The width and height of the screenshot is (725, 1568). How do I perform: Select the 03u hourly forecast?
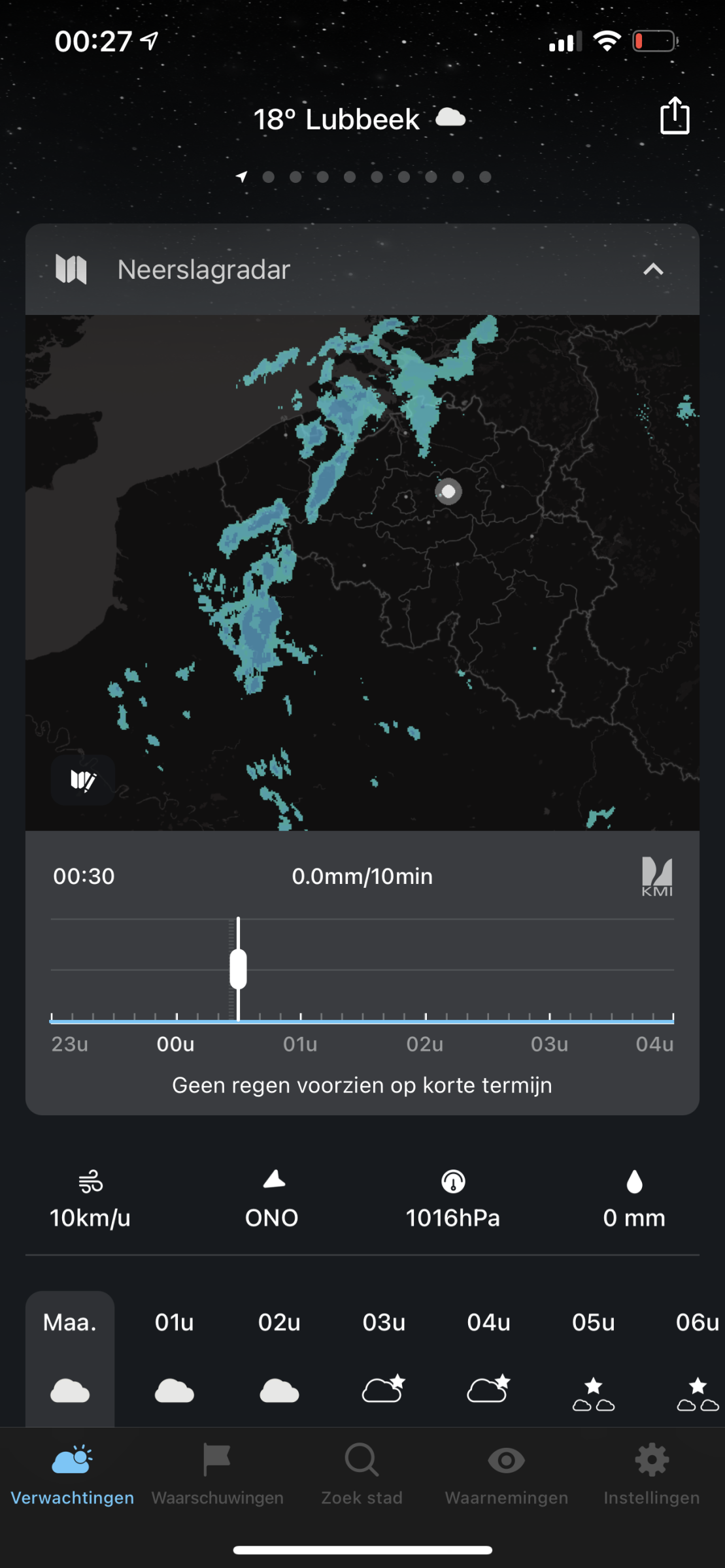384,1359
